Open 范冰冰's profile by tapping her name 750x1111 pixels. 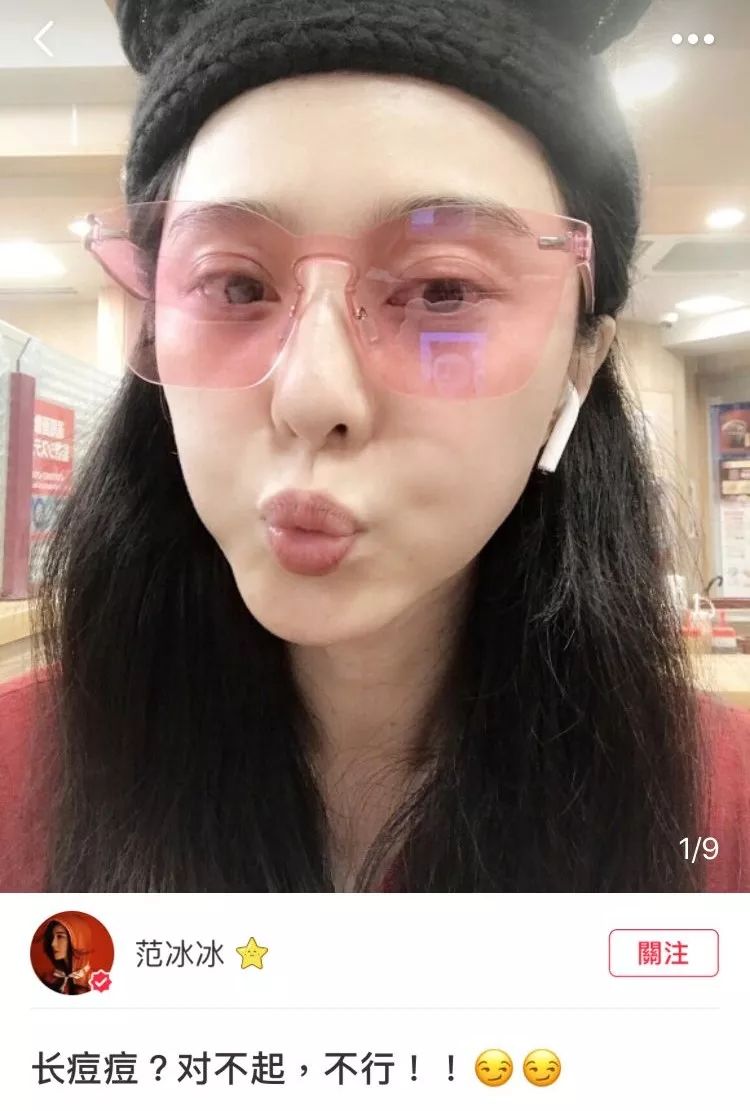[x=178, y=953]
